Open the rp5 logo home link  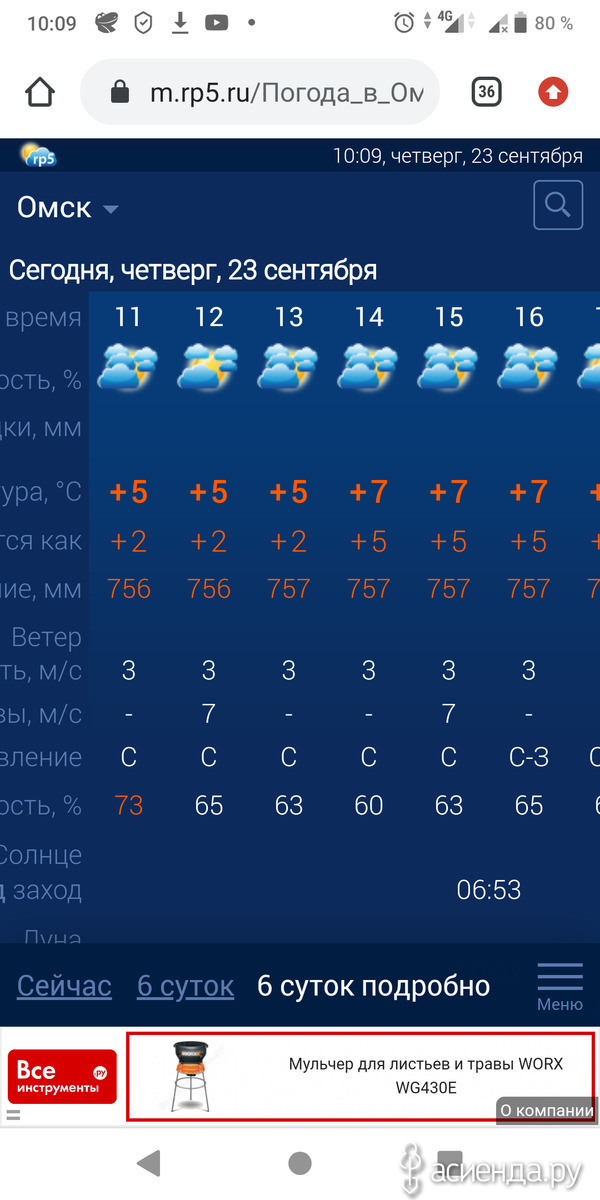pos(39,156)
